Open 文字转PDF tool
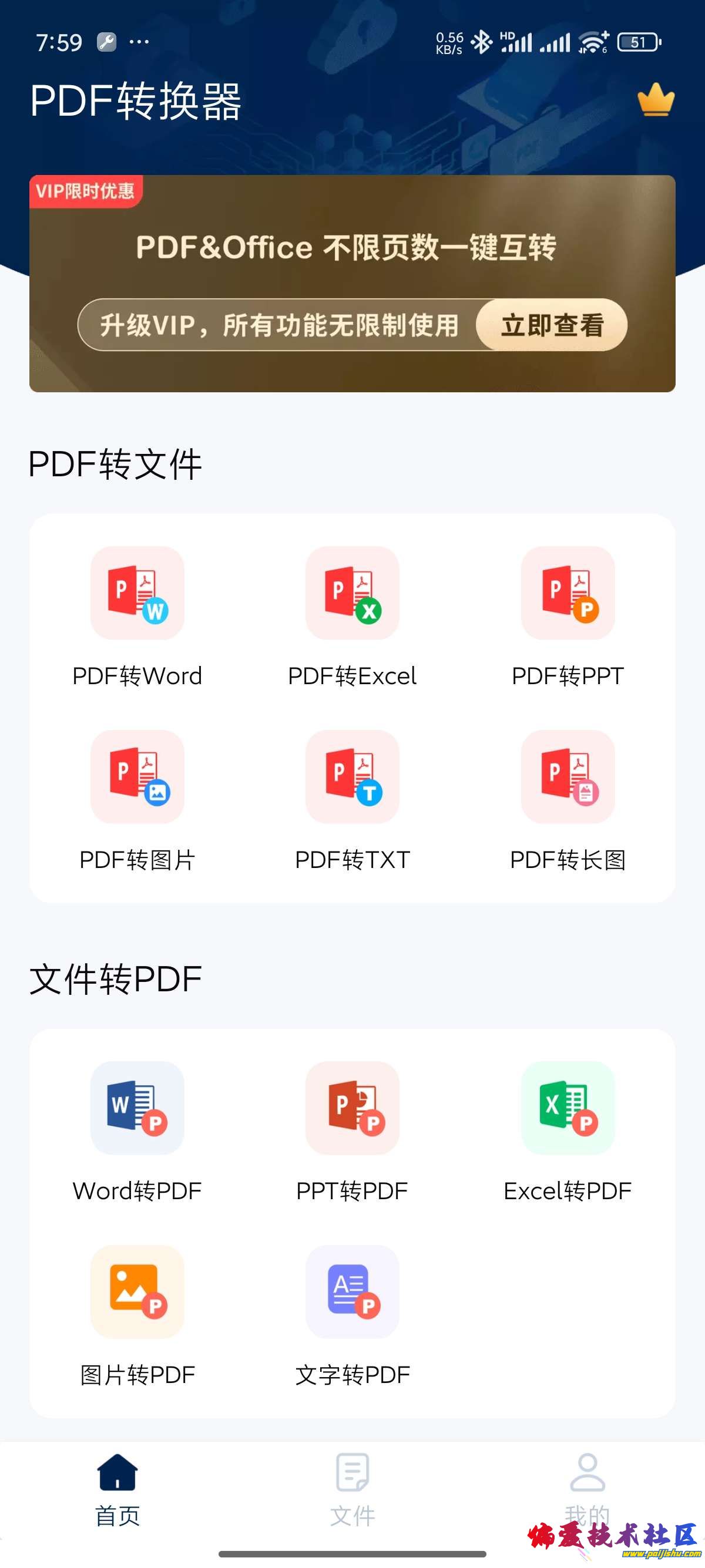Screen dimensions: 705x1568 (x=352, y=1314)
